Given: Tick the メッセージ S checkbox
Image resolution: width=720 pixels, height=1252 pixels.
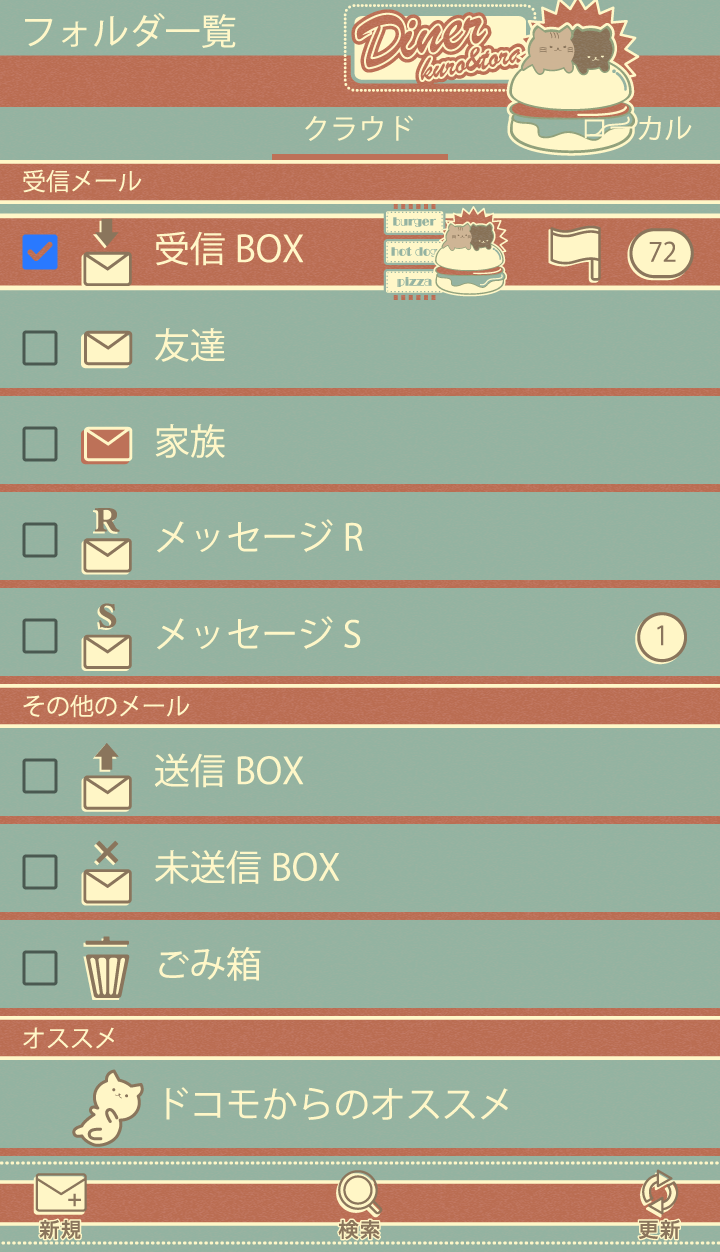Looking at the screenshot, I should [x=40, y=636].
